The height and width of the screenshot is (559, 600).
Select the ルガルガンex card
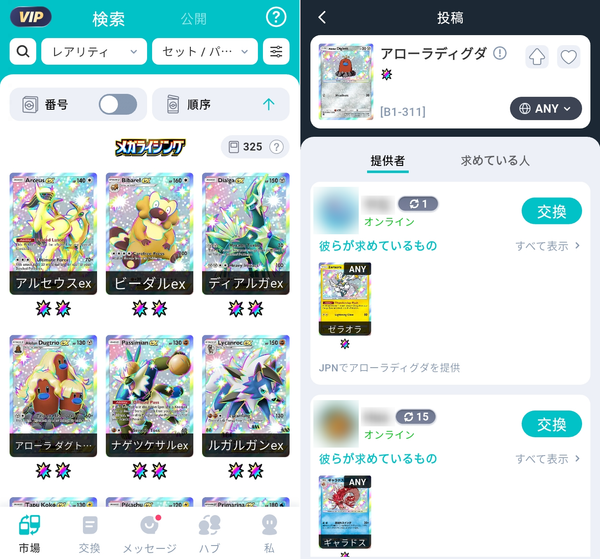(246, 396)
